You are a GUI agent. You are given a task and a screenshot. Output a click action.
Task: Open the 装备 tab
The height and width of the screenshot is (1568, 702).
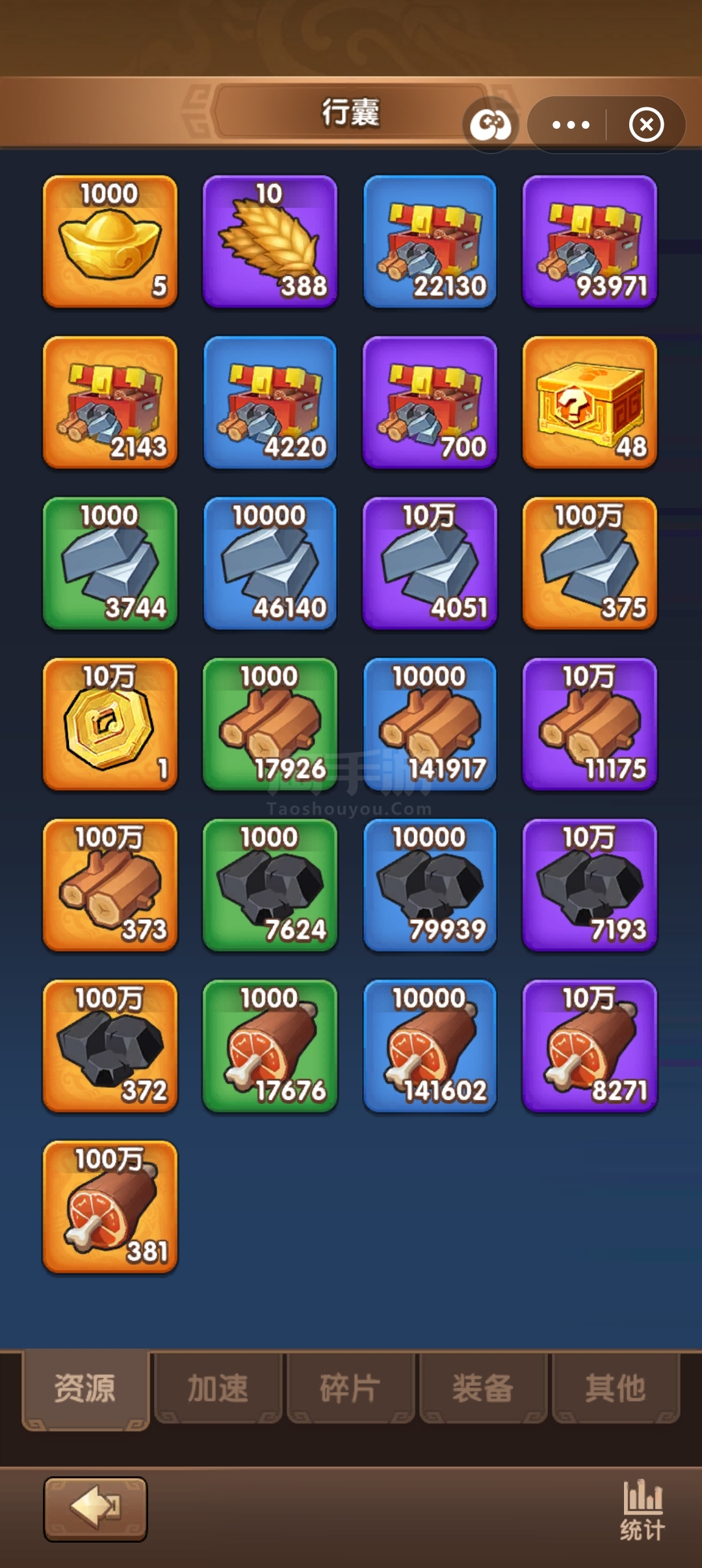pos(483,1389)
